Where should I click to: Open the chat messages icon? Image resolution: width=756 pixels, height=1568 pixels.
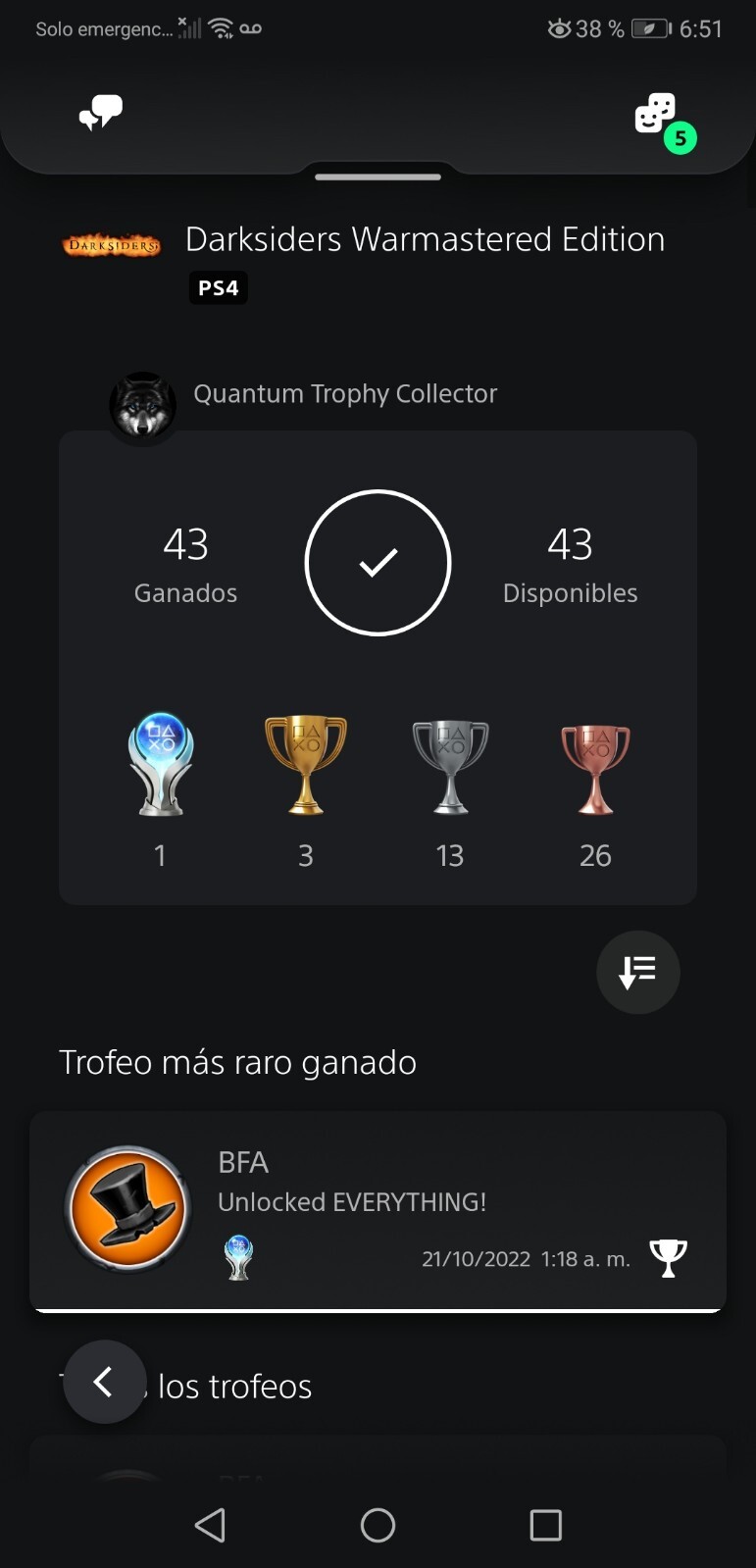tap(100, 113)
